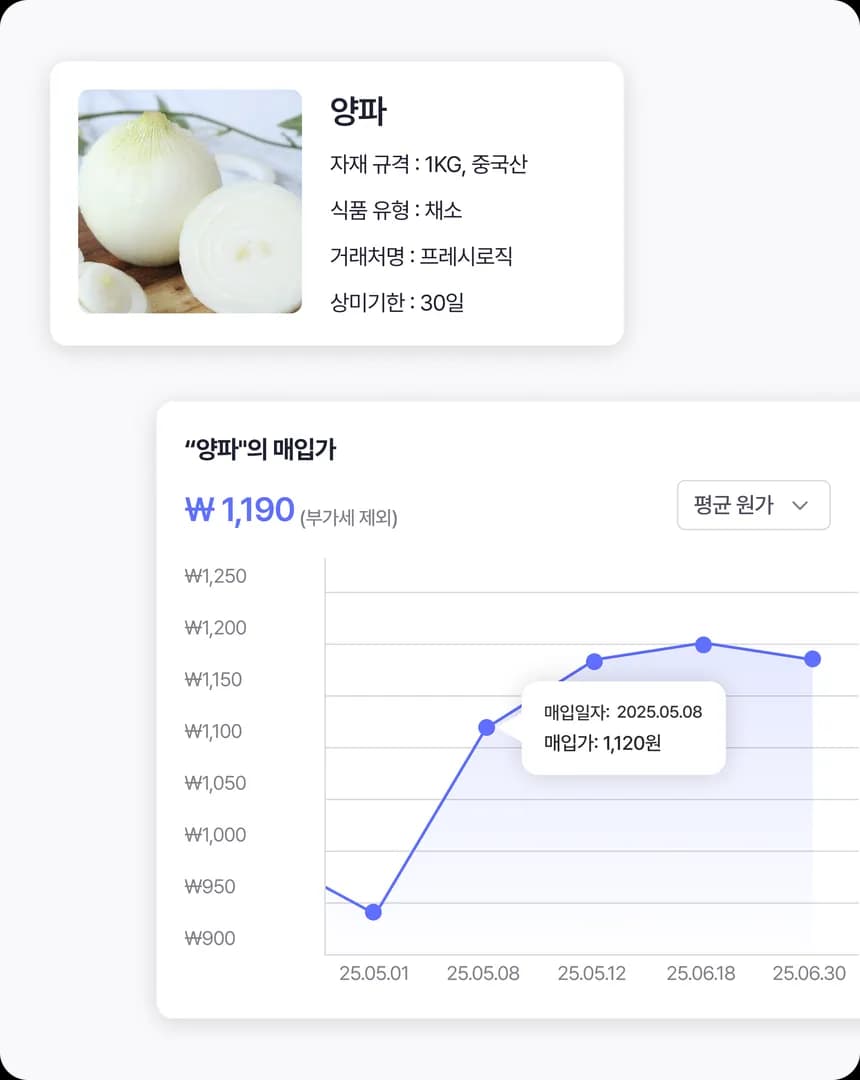Select the data point near ₩1,175 on 25.05.12

pyautogui.click(x=594, y=661)
